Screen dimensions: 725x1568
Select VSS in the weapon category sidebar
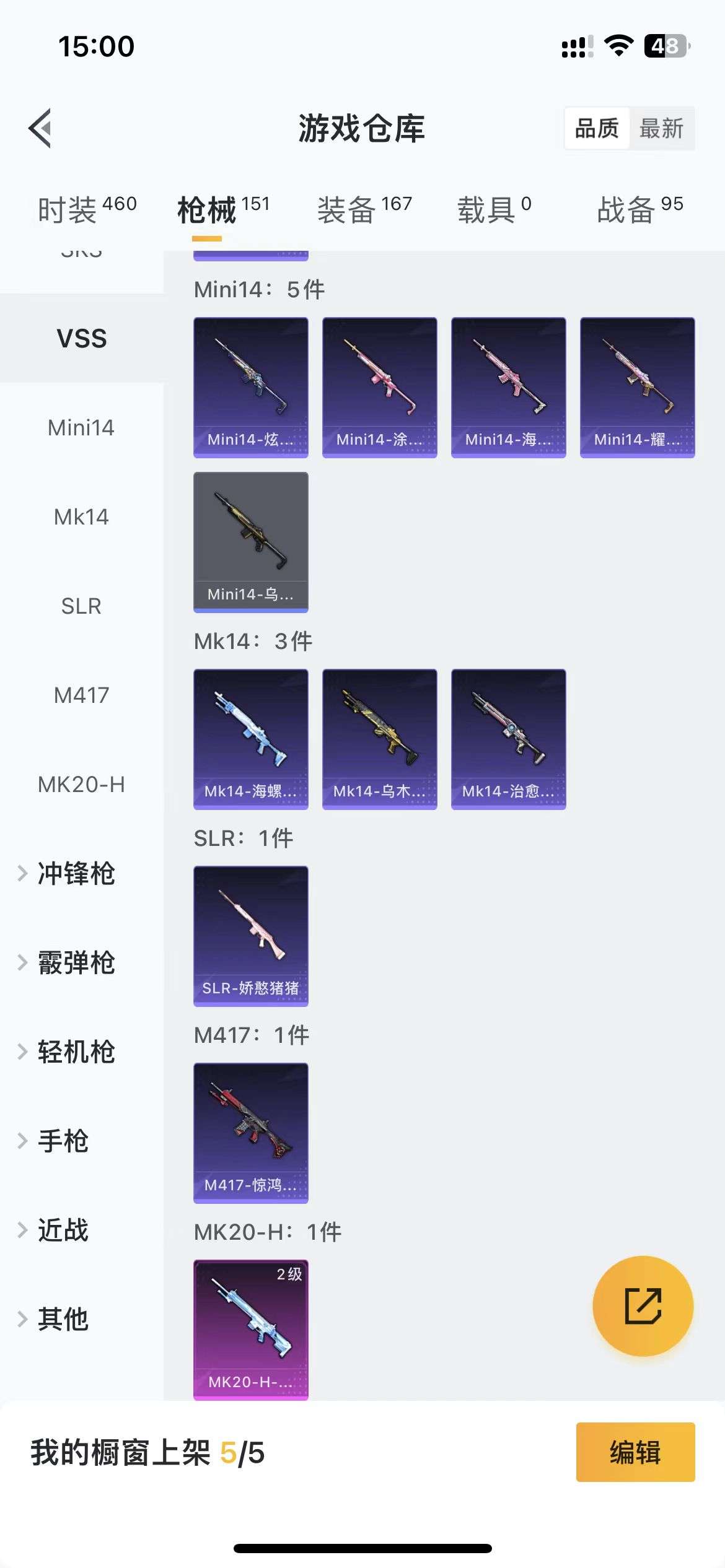coord(81,339)
